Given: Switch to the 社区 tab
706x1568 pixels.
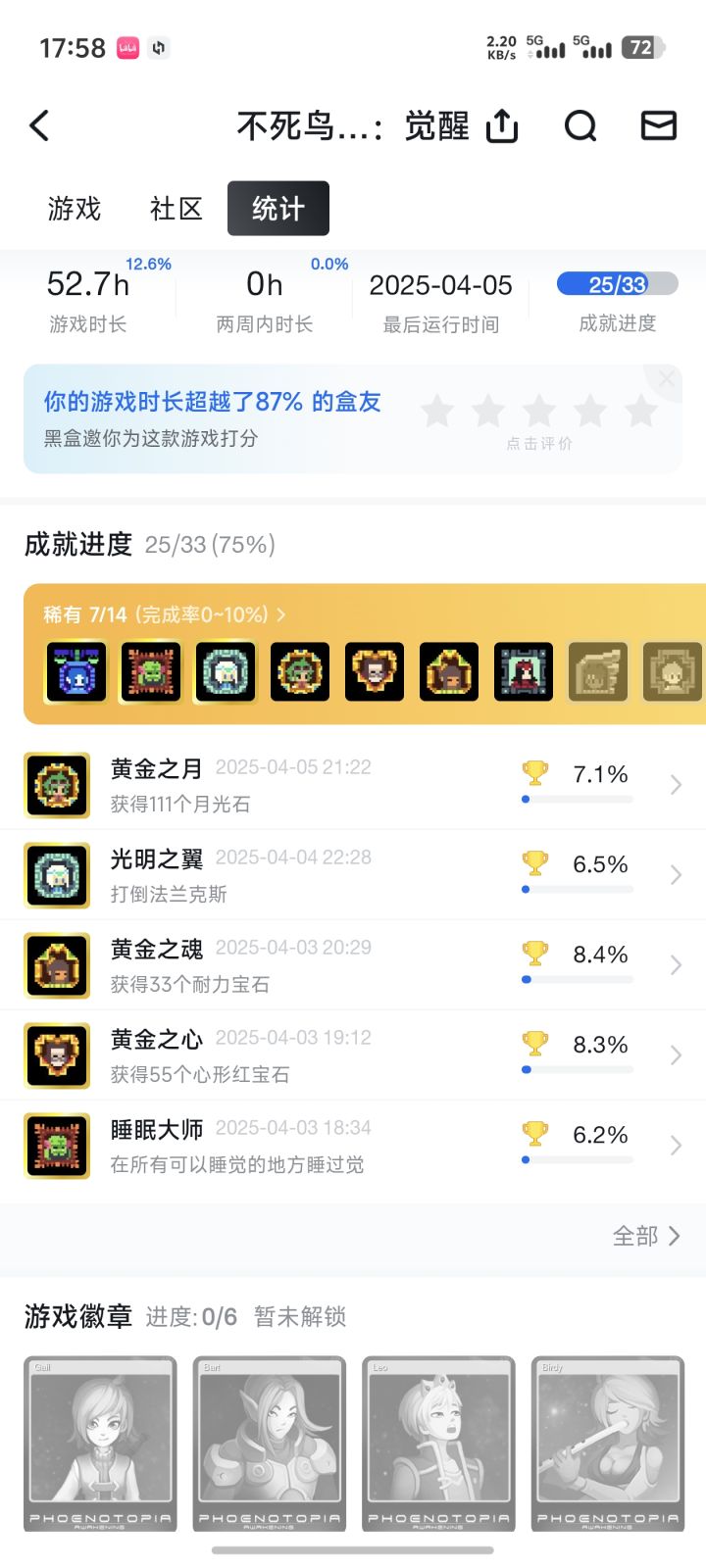Looking at the screenshot, I should pyautogui.click(x=176, y=208).
